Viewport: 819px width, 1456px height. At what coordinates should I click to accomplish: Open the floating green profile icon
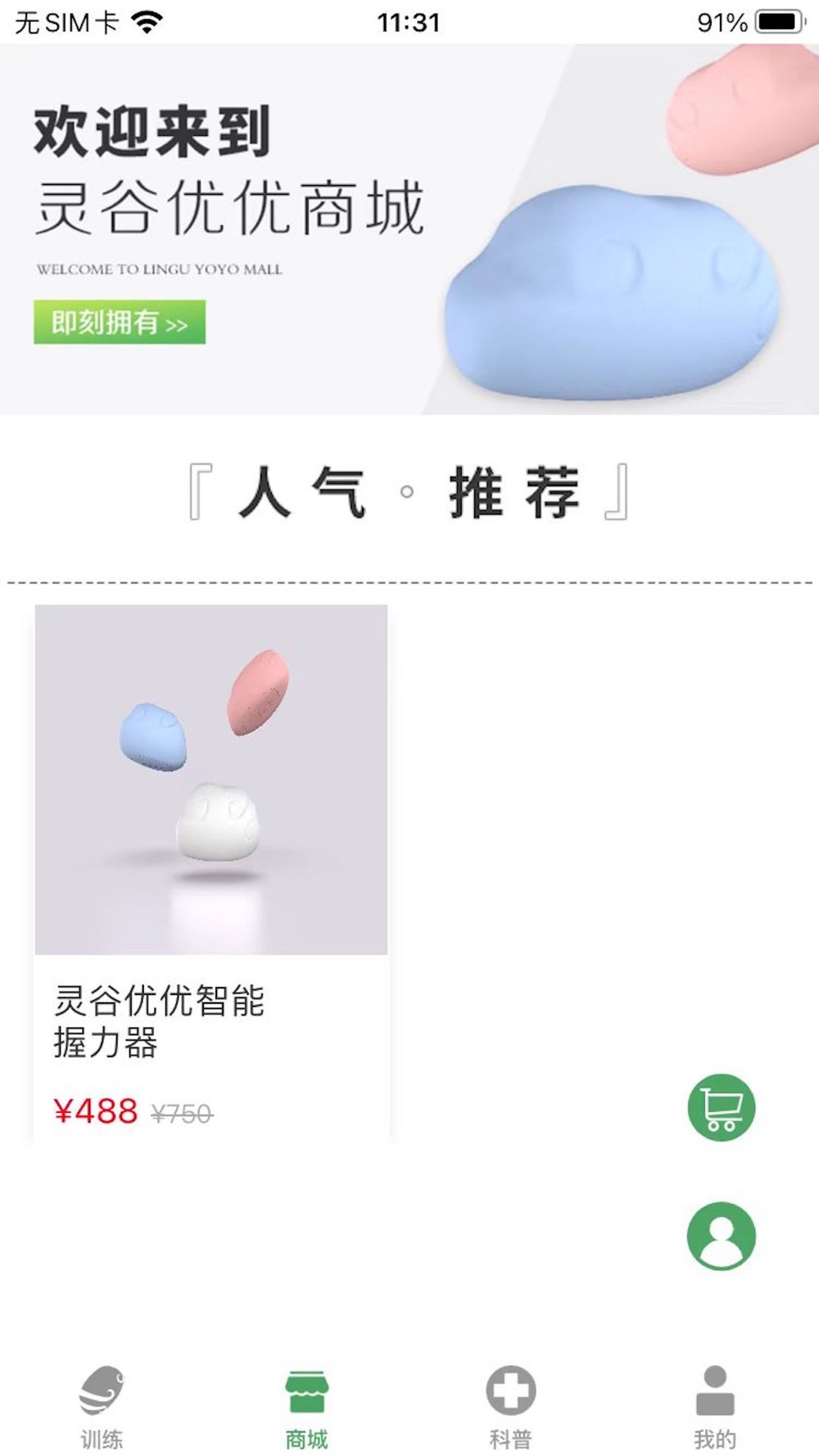tap(721, 1235)
